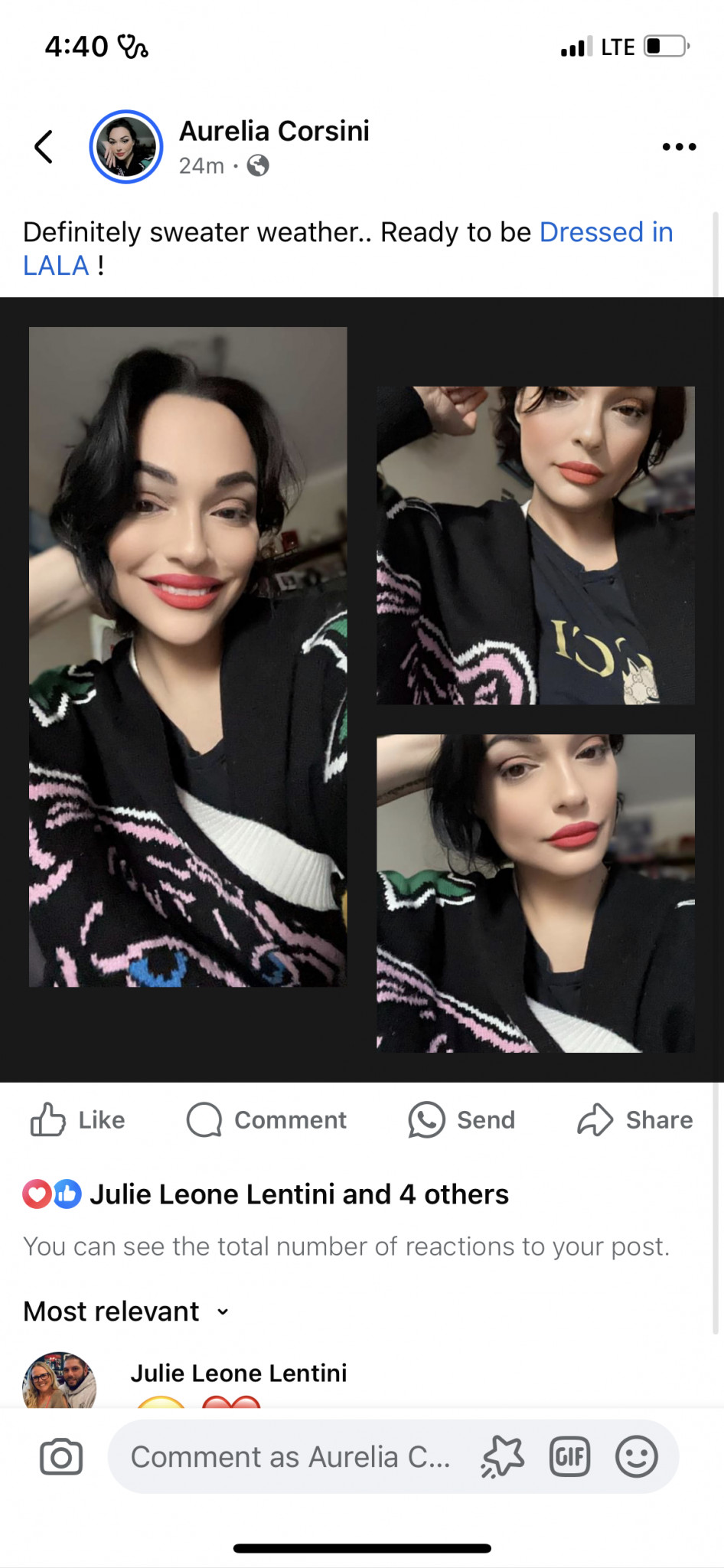Open the post's three-dot options menu
Image resolution: width=724 pixels, height=1568 pixels.
(x=679, y=146)
